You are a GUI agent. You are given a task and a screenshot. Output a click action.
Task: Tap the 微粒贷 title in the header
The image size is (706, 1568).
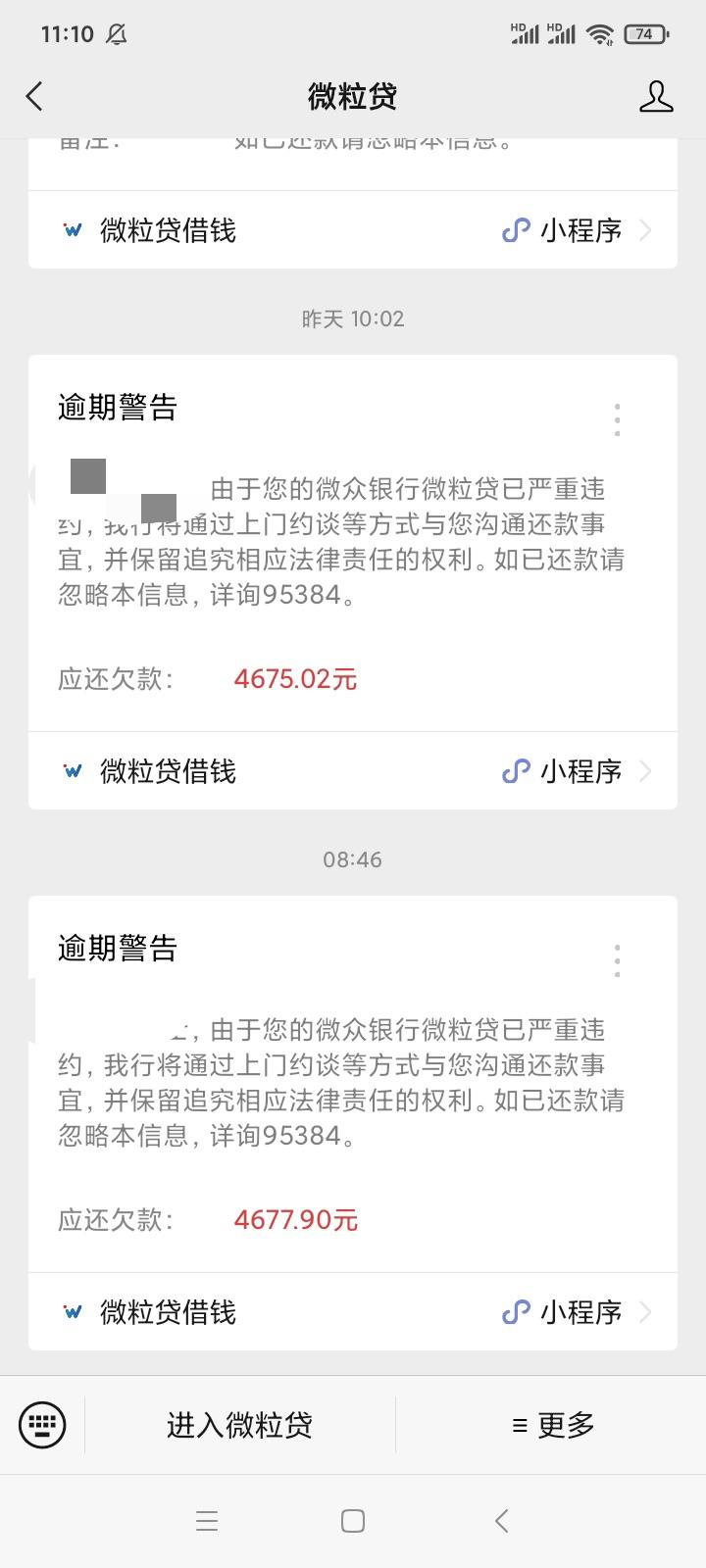coord(353,96)
